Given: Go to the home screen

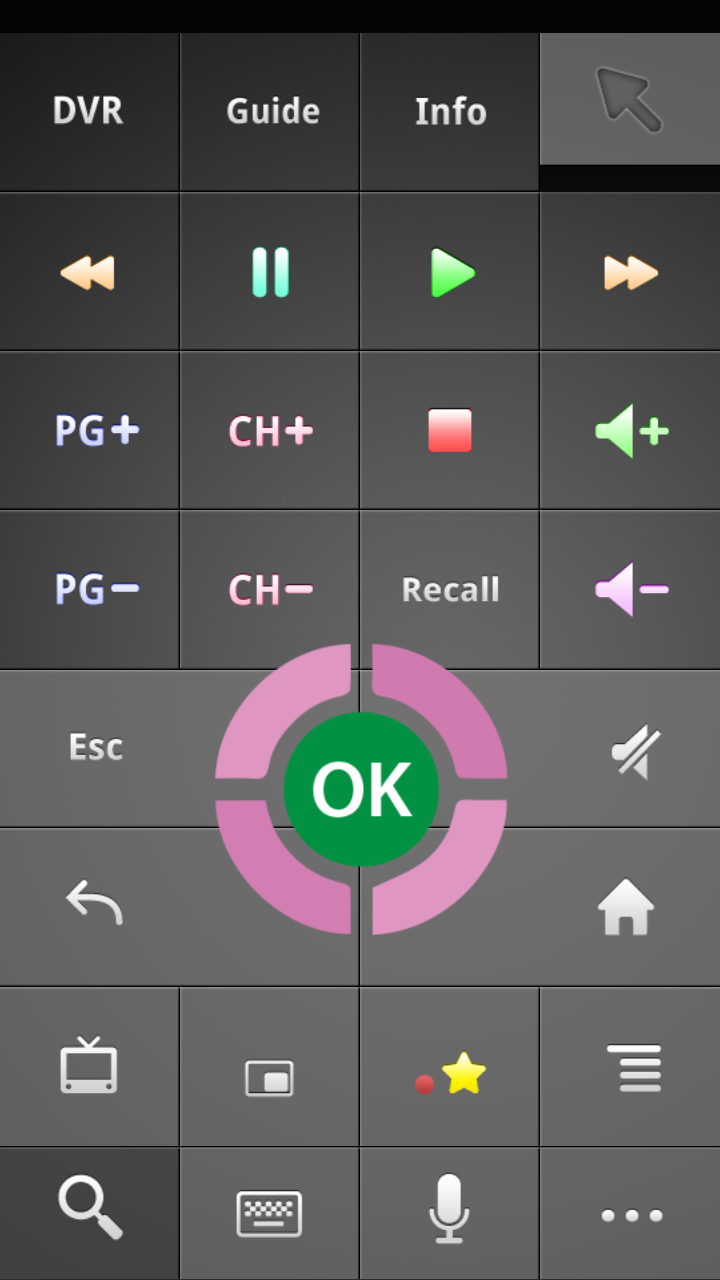Looking at the screenshot, I should 626,908.
